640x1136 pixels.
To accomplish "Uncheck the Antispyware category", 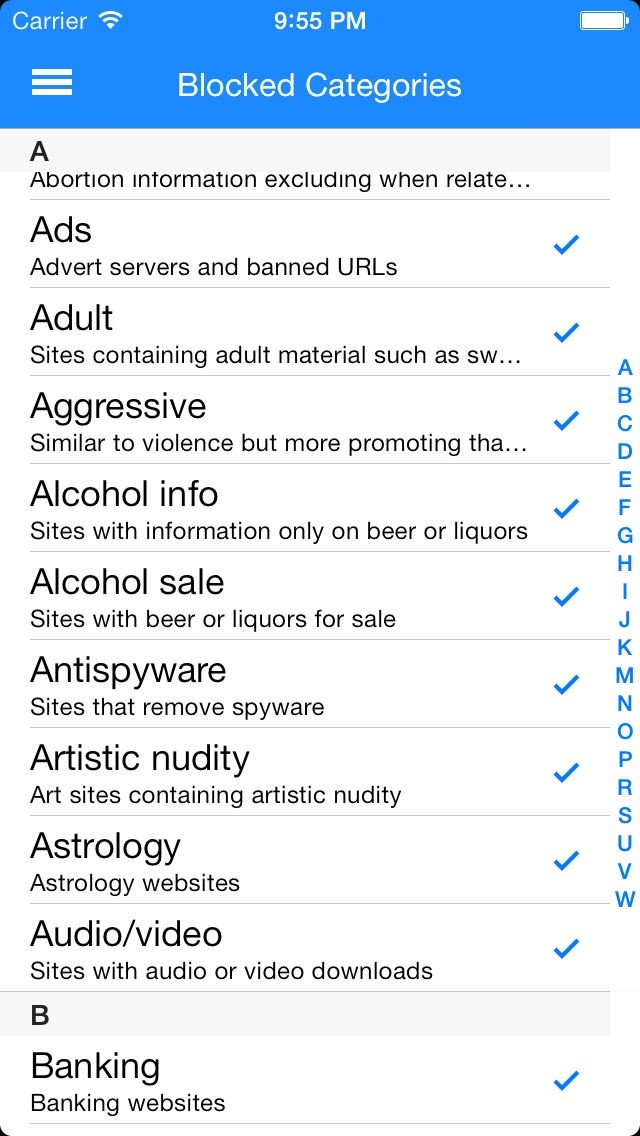I will [x=566, y=684].
